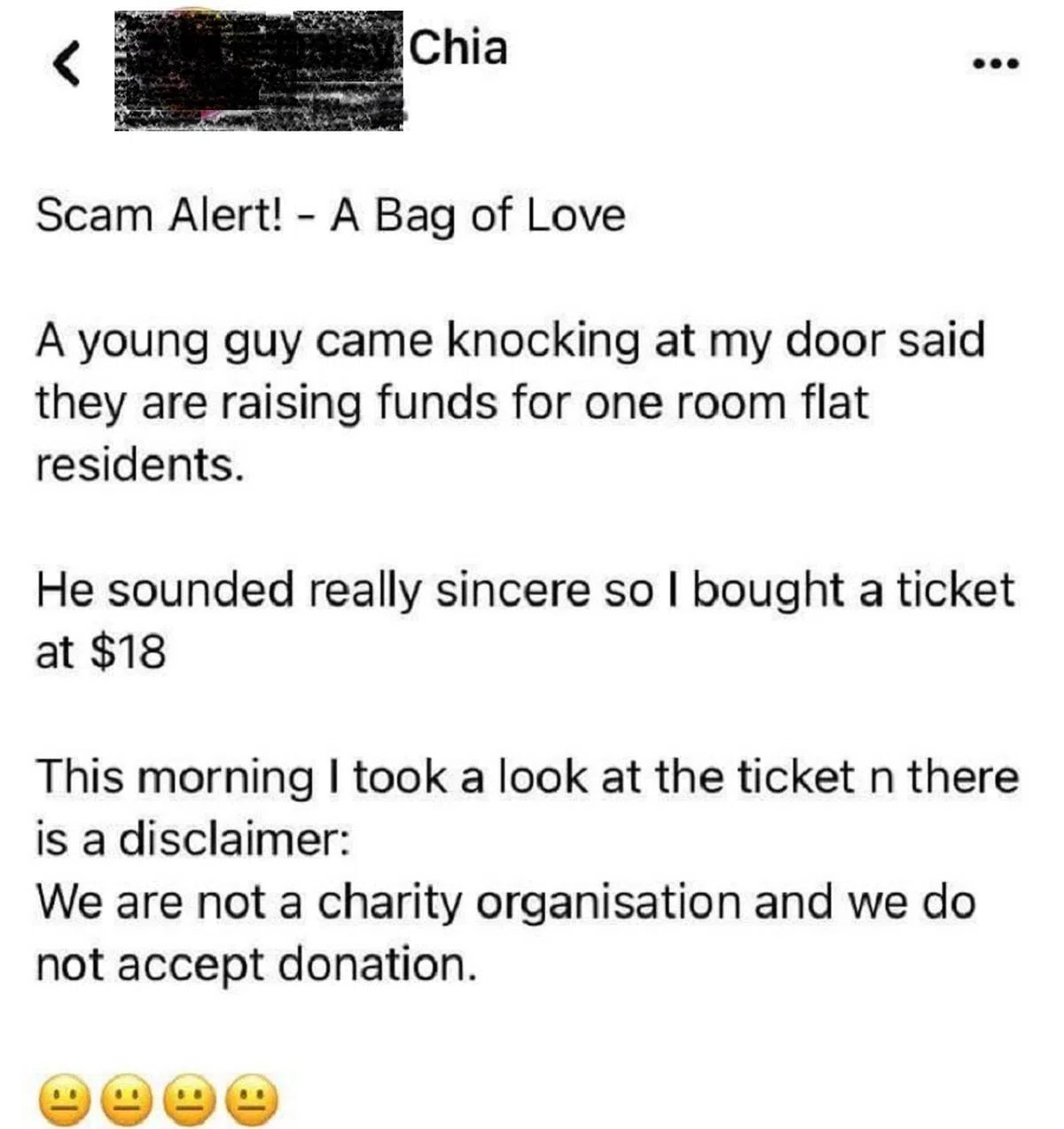Screen dimensions: 1064x1129
Task: Open the three-dot overflow menu
Action: [x=996, y=63]
